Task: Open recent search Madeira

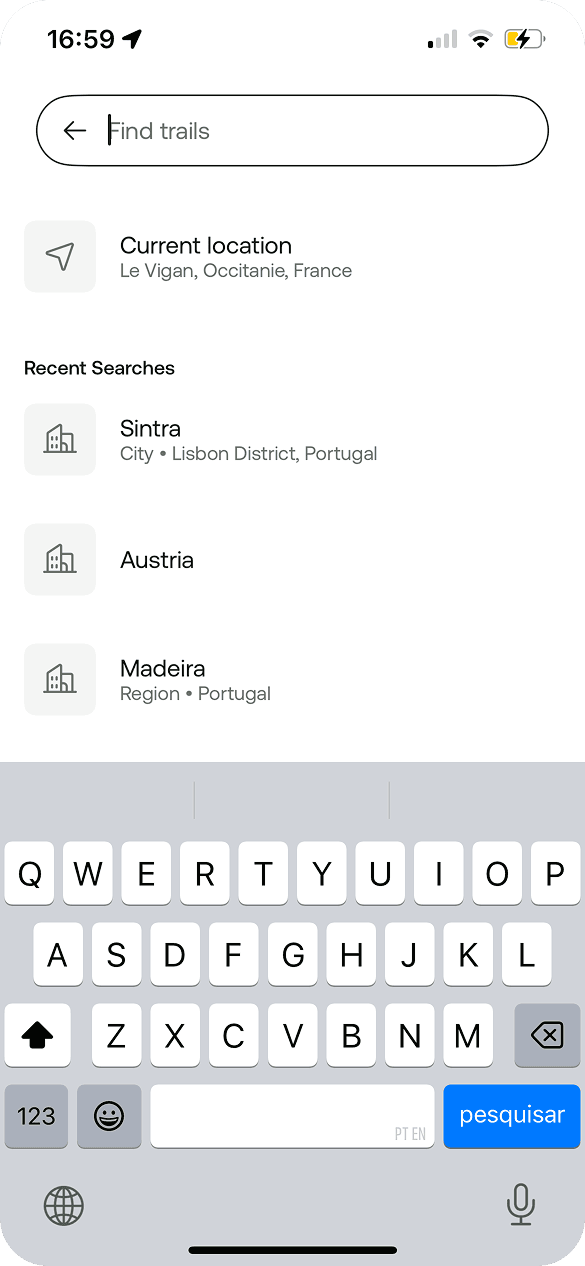Action: coord(292,680)
